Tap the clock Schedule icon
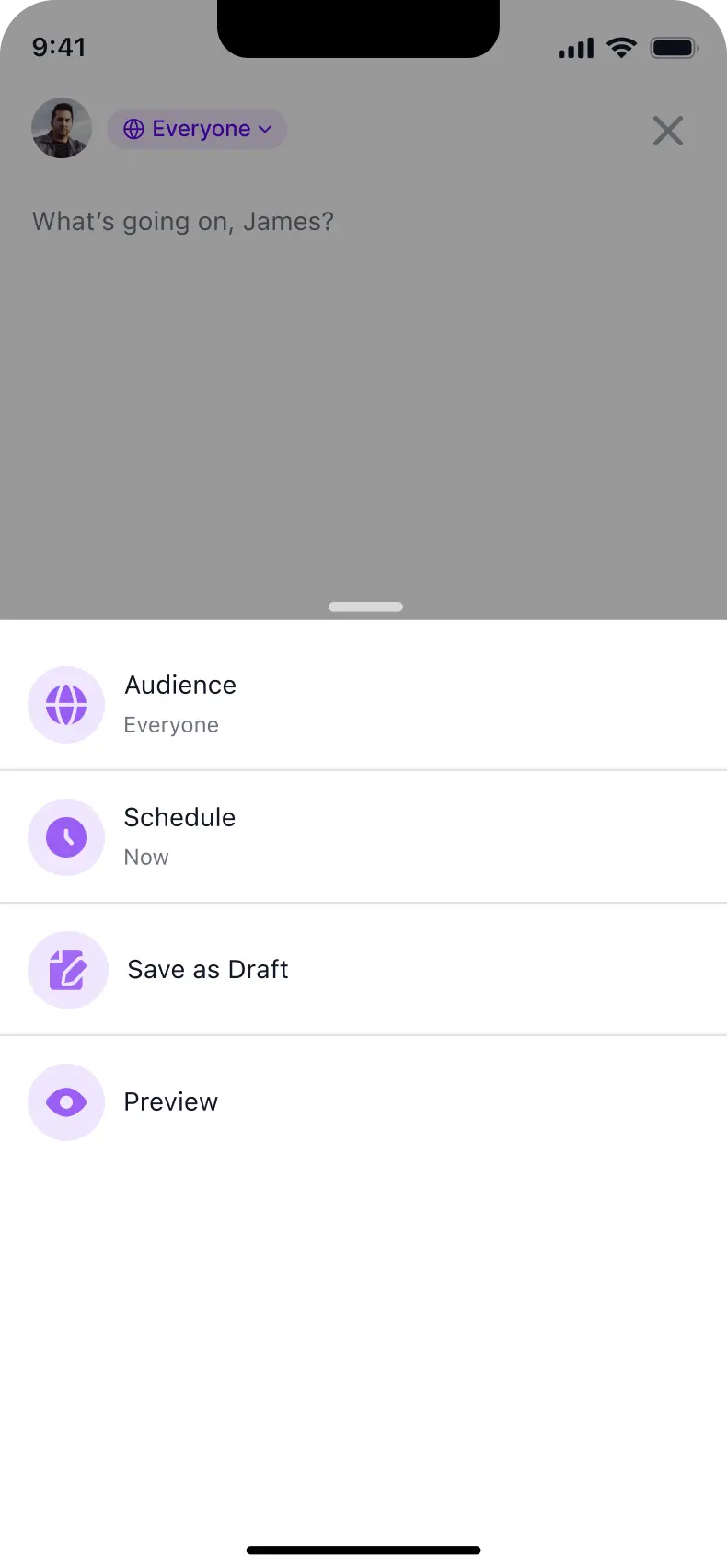The width and height of the screenshot is (727, 1568). coord(66,836)
